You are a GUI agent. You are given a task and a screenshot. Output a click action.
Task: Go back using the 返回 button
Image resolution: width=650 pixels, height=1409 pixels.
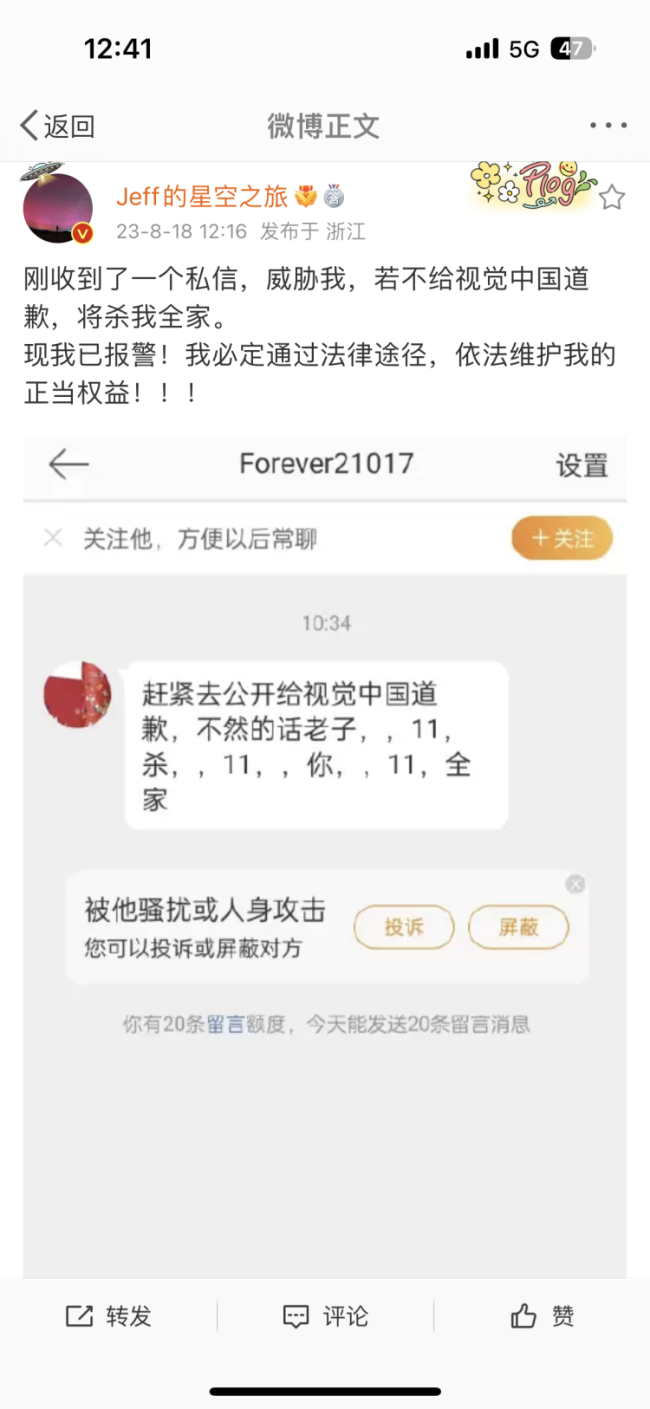click(57, 126)
